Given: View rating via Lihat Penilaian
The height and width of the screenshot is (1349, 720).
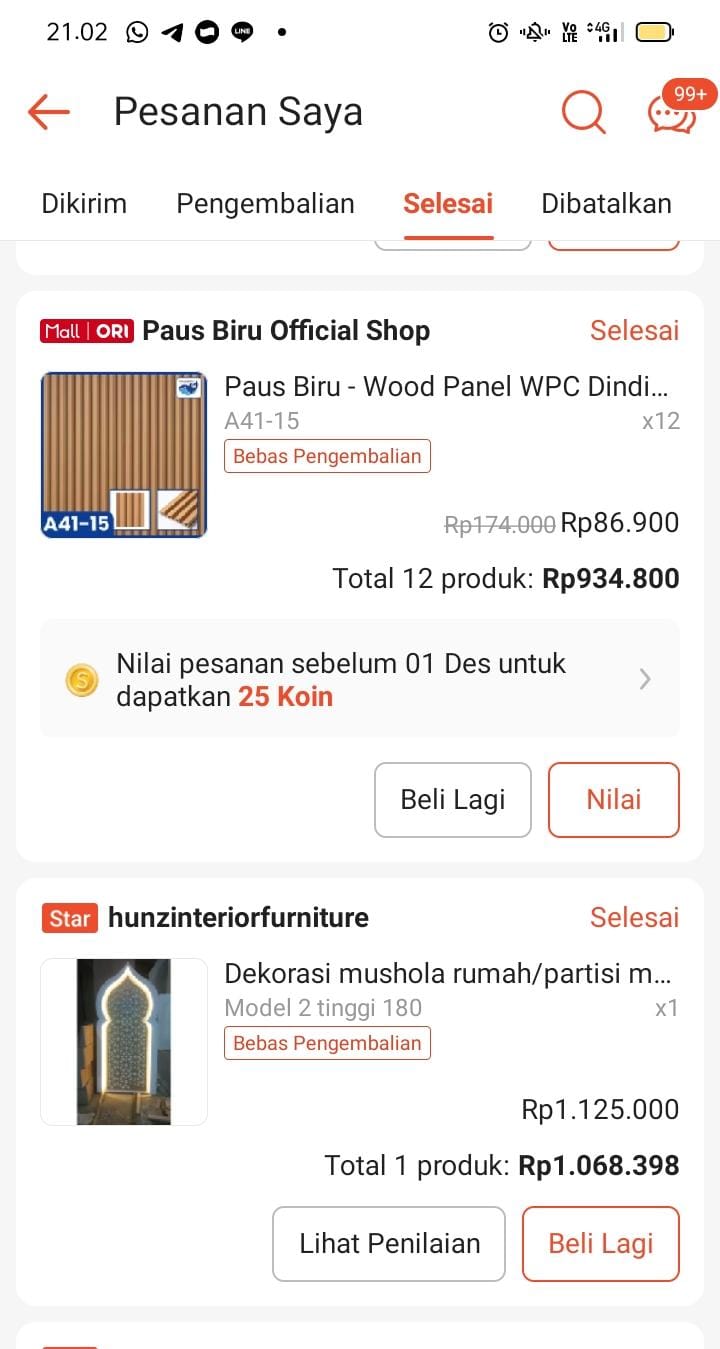Looking at the screenshot, I should [x=389, y=1244].
